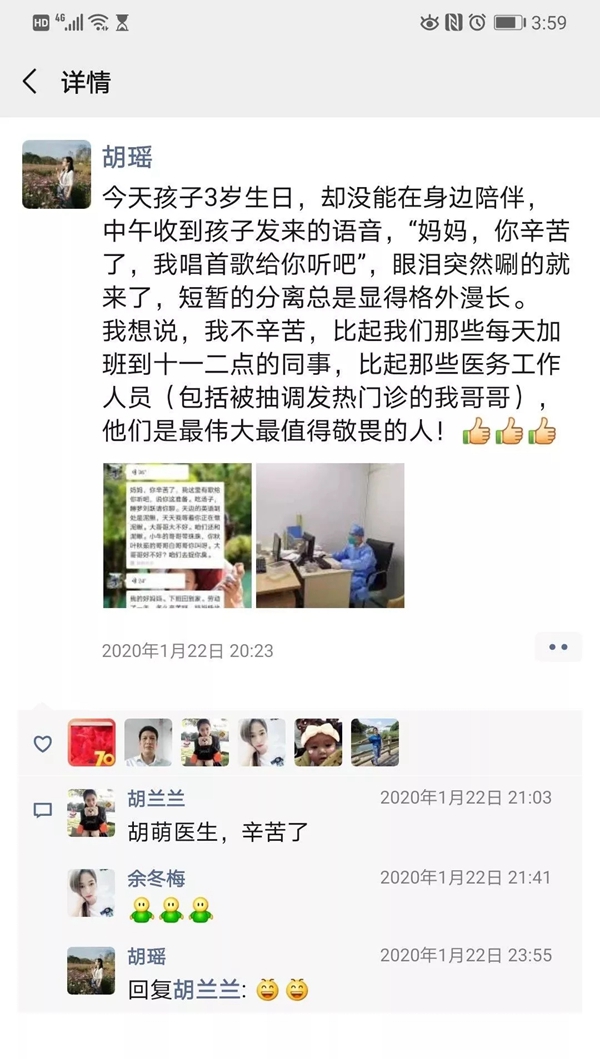Open the like and comment two-dot menu
This screenshot has width=600, height=1059.
pyautogui.click(x=557, y=647)
